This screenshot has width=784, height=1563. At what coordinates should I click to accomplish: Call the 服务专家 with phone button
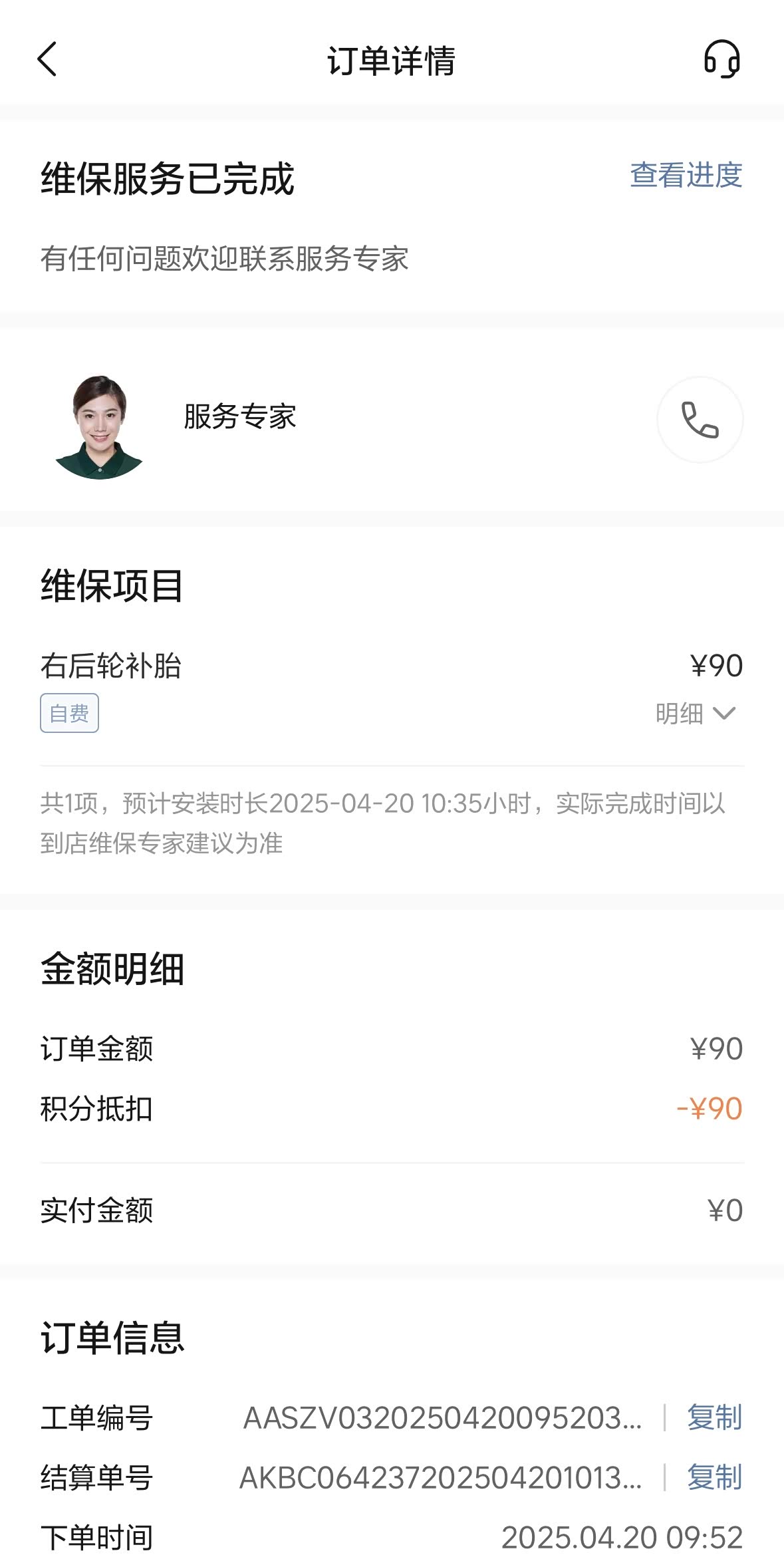pyautogui.click(x=700, y=420)
